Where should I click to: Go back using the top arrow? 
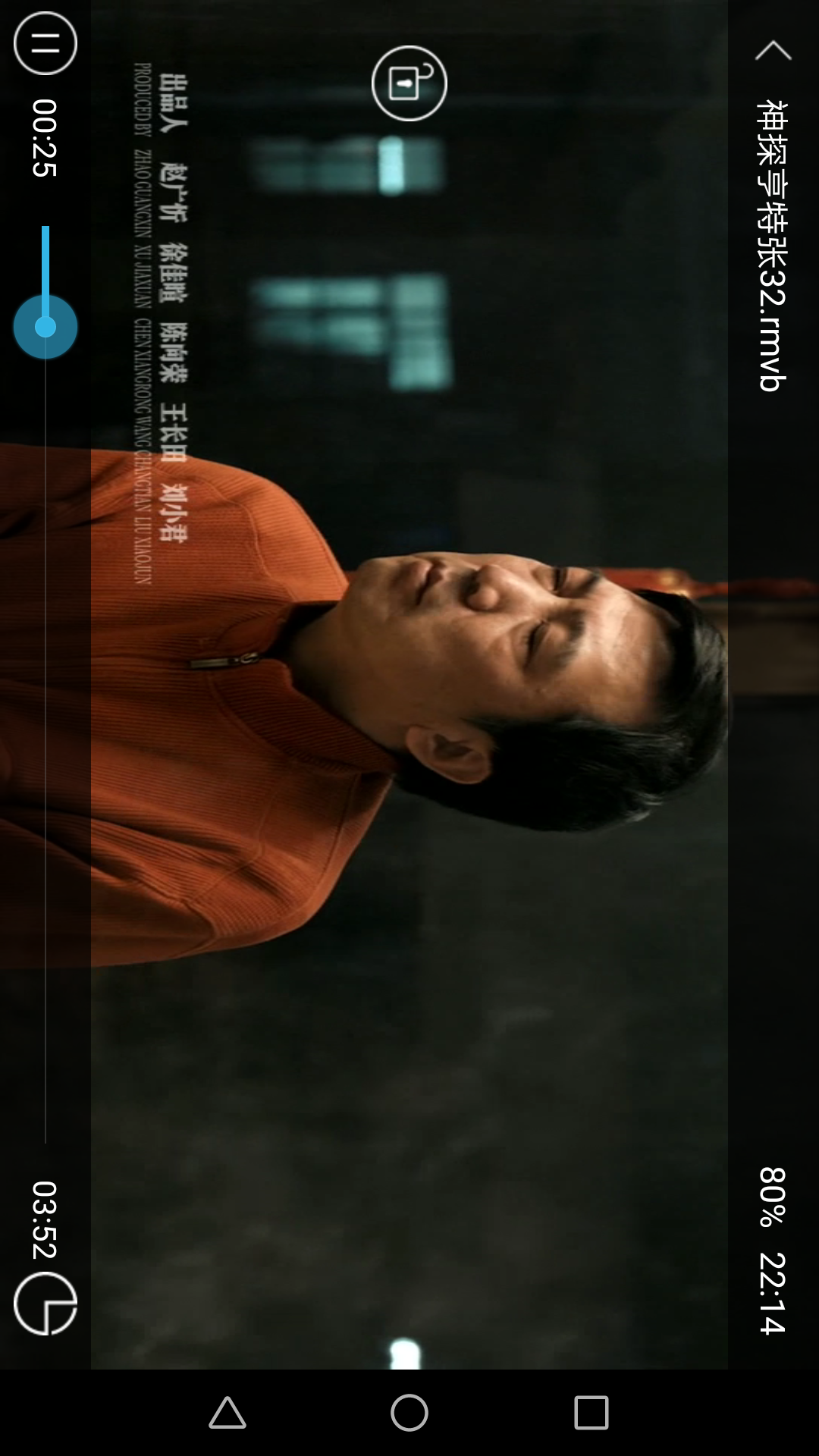click(x=773, y=51)
